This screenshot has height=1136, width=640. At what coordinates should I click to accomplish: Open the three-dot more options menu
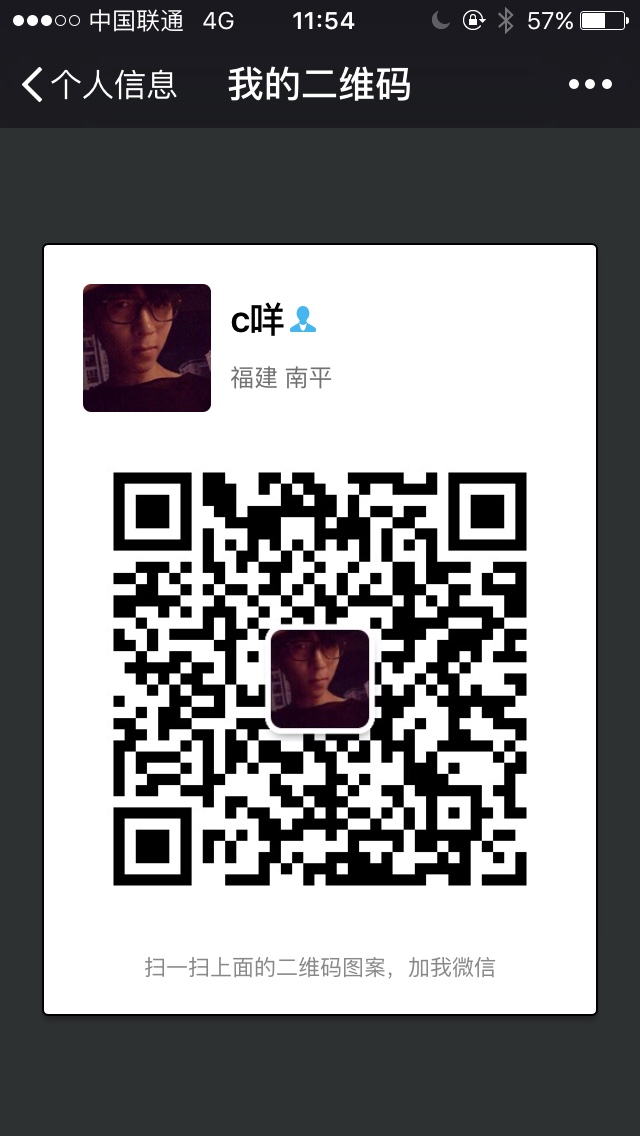tap(590, 85)
